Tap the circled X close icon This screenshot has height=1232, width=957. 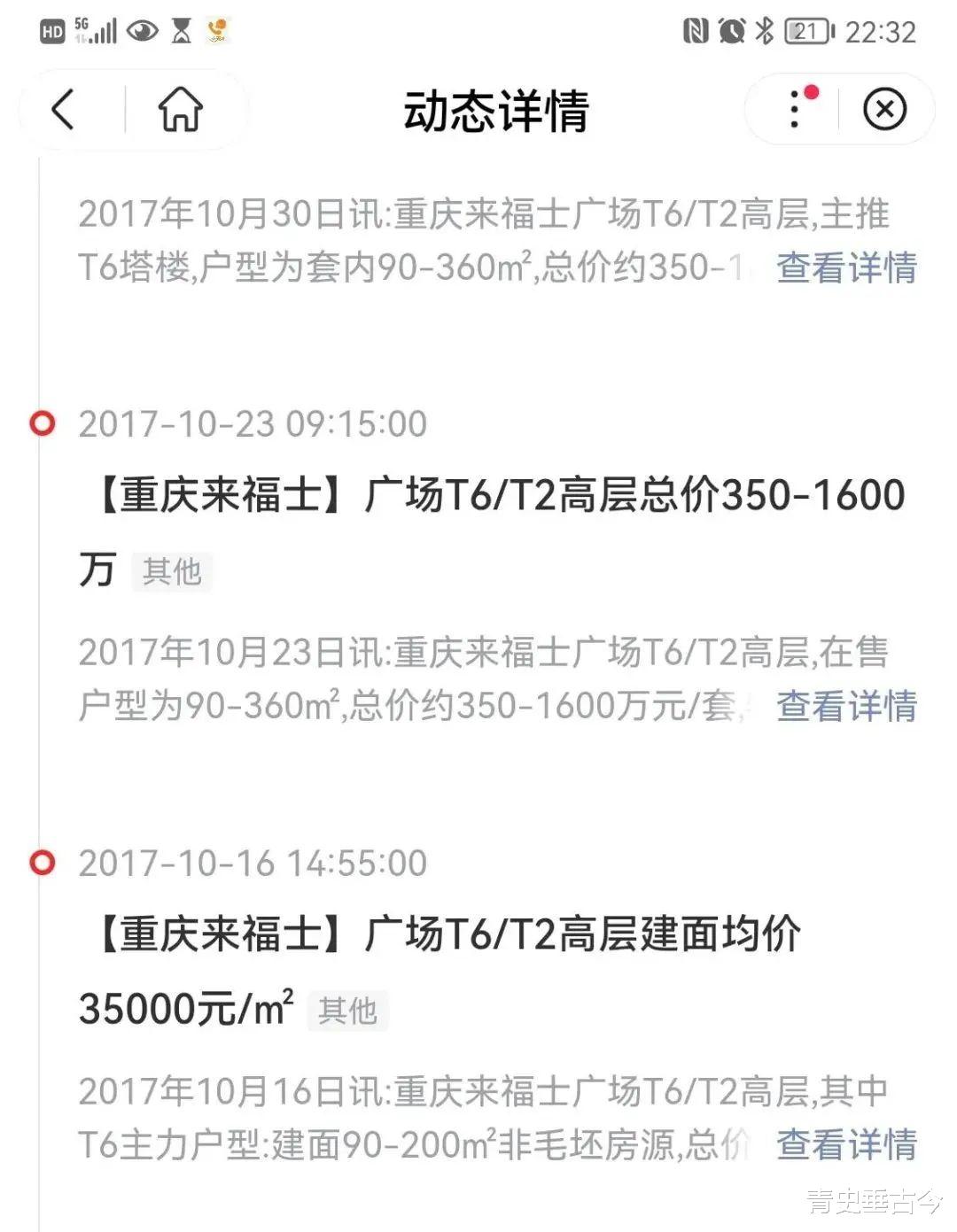pyautogui.click(x=883, y=108)
